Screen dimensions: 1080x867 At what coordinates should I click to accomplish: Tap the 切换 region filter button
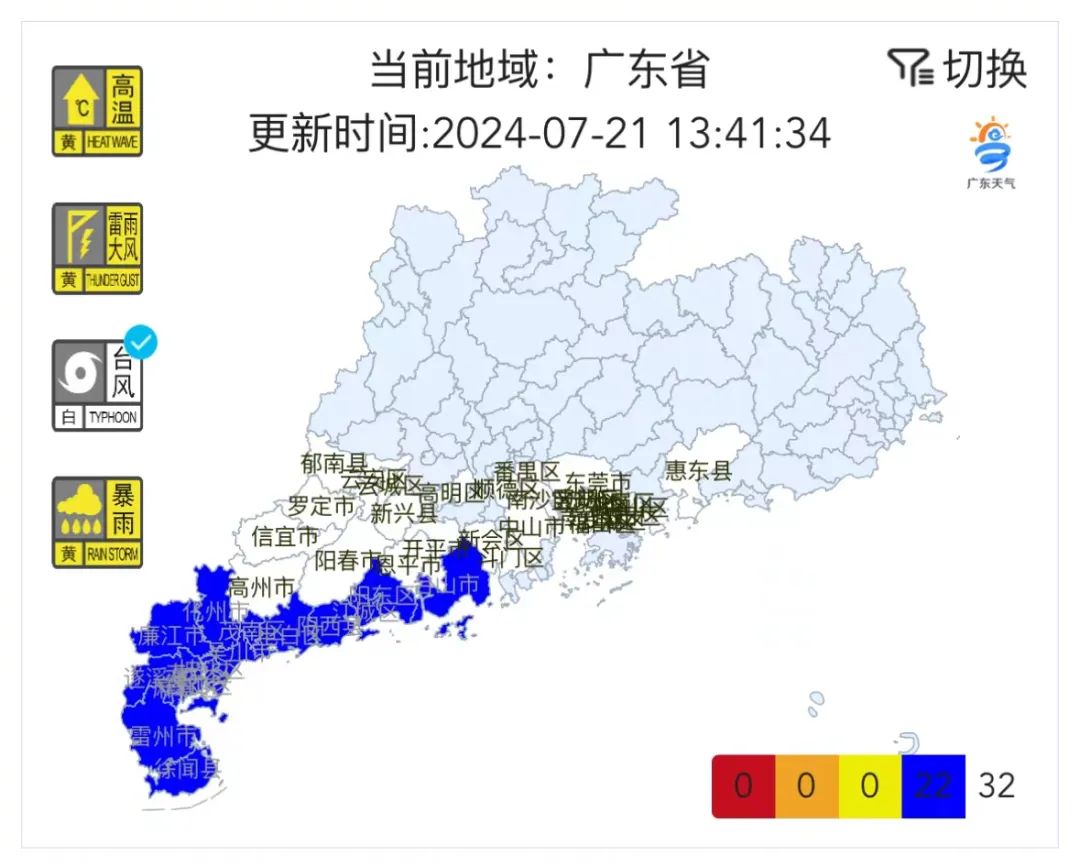coord(957,70)
